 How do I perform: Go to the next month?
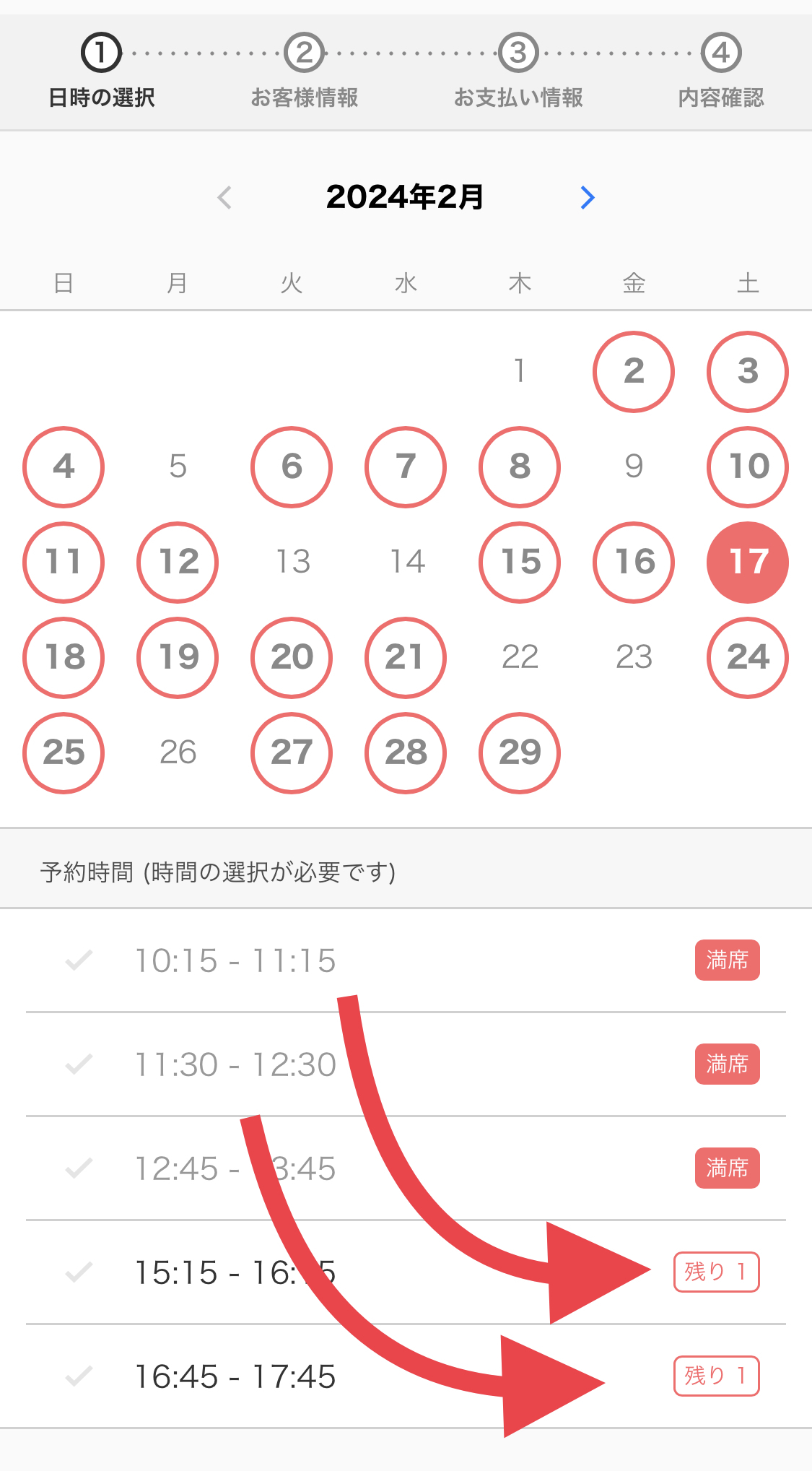click(588, 197)
